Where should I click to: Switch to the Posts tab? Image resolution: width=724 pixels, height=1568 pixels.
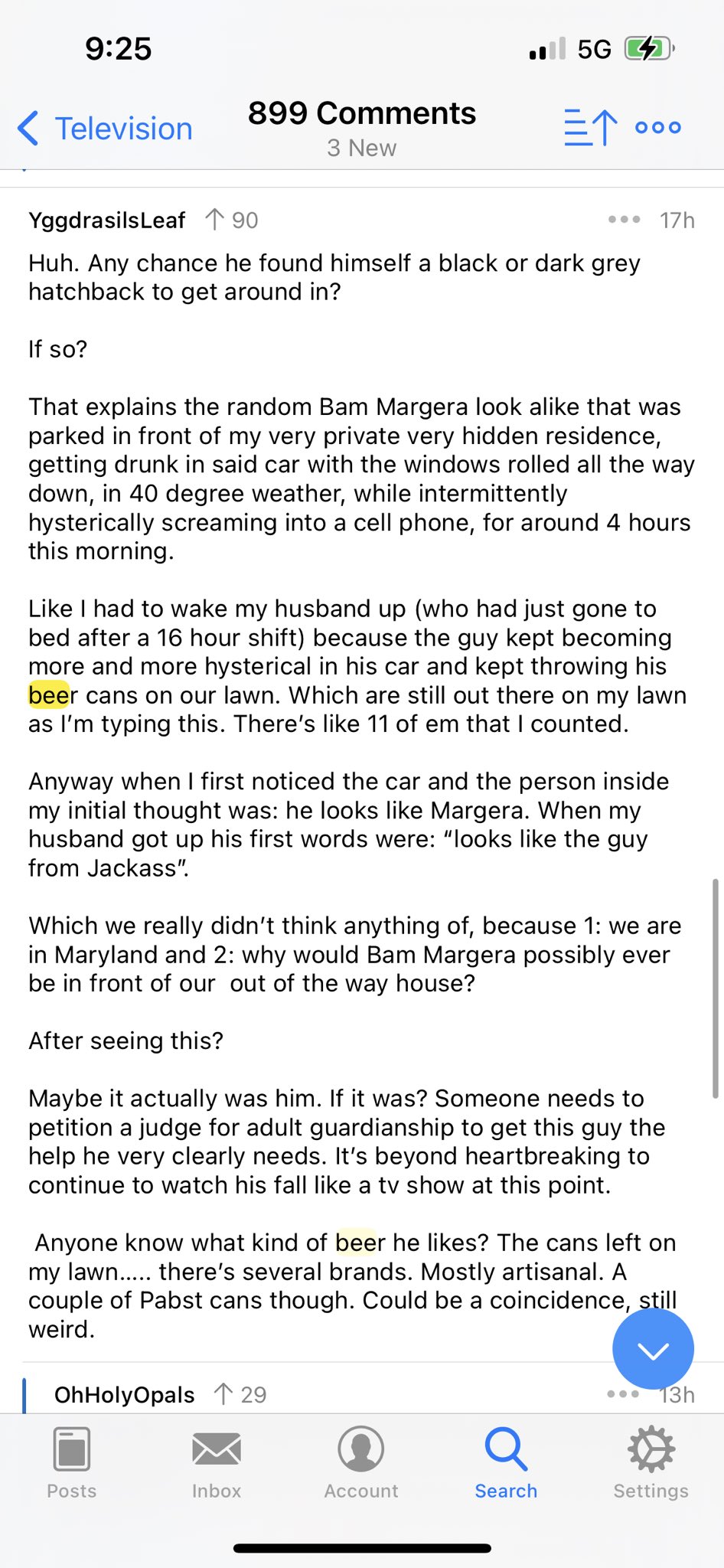[72, 1462]
